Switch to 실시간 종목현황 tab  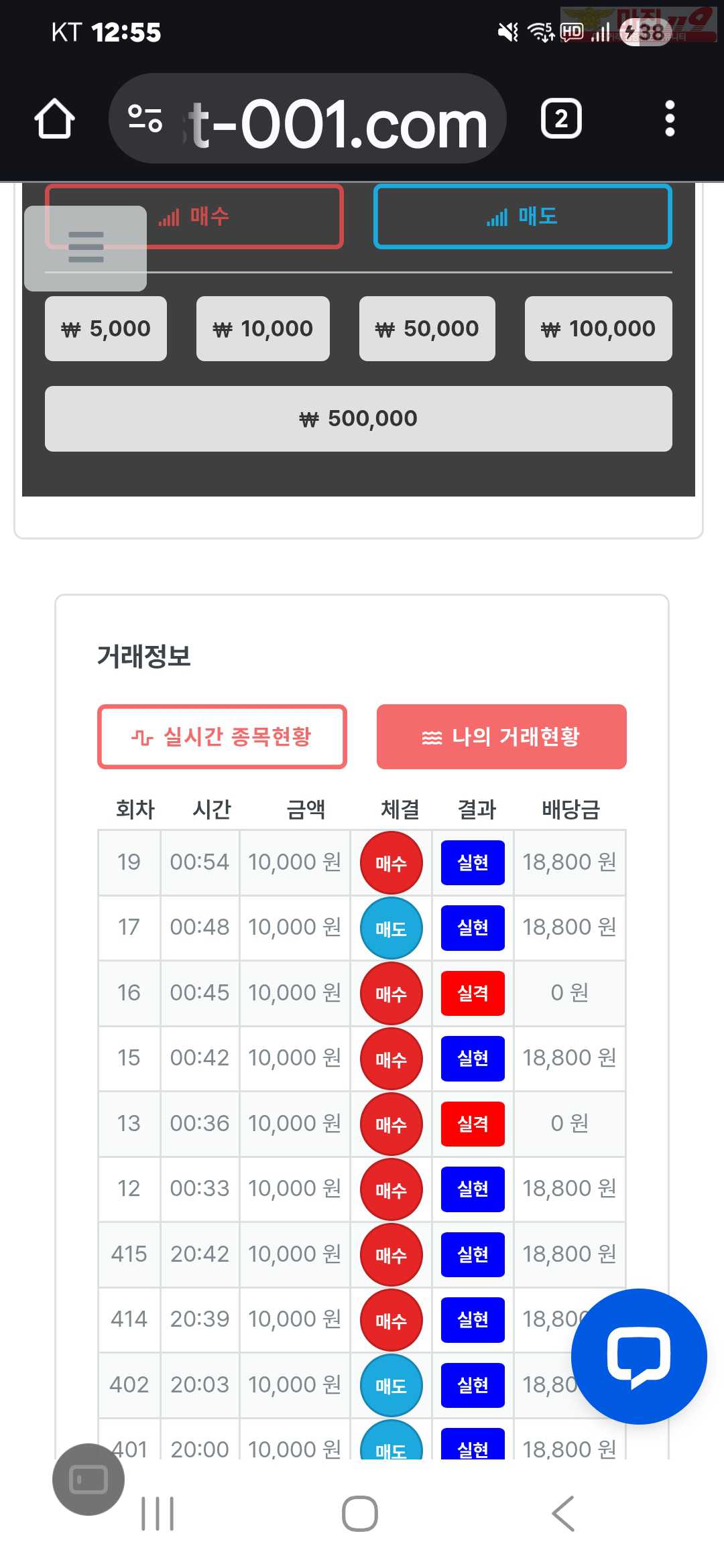(x=222, y=737)
